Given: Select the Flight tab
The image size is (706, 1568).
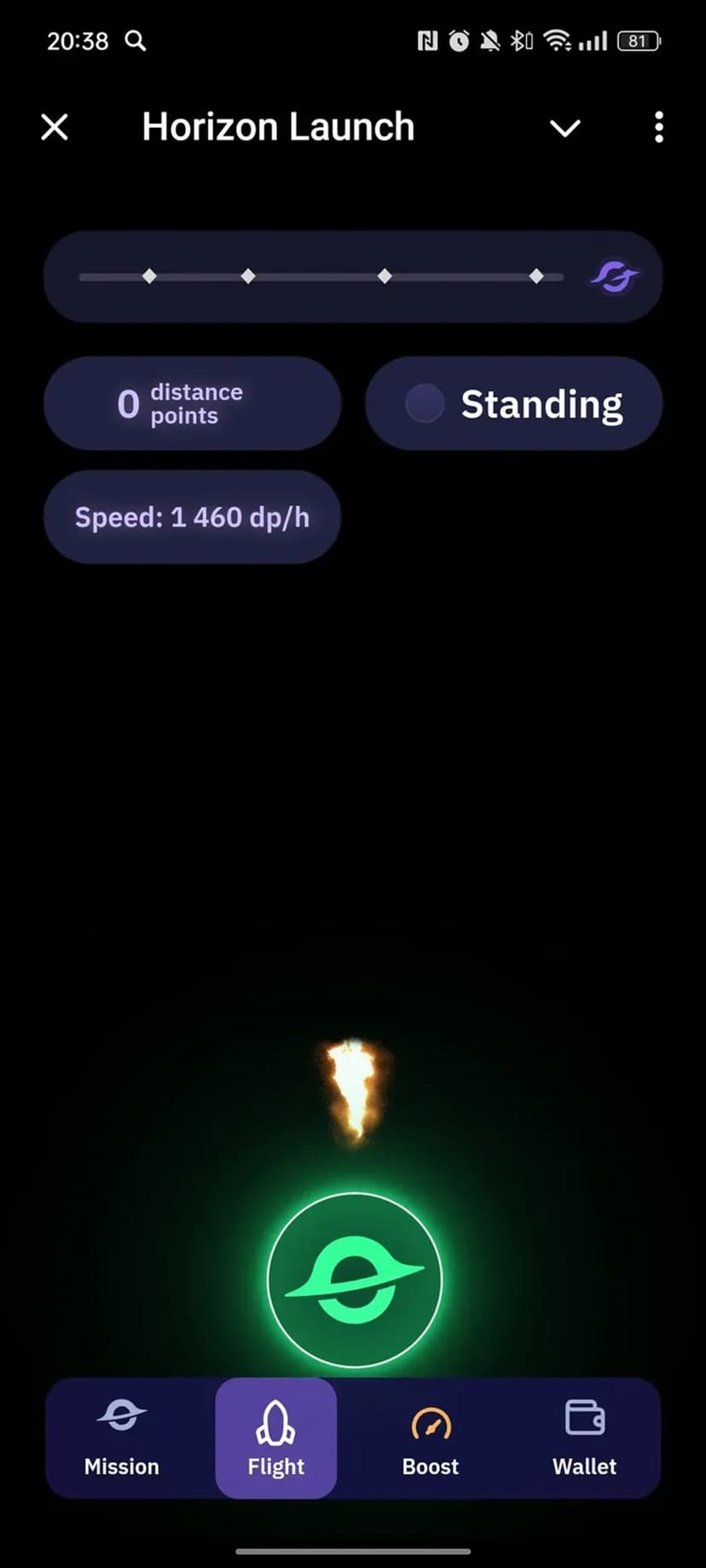Looking at the screenshot, I should (x=275, y=1438).
